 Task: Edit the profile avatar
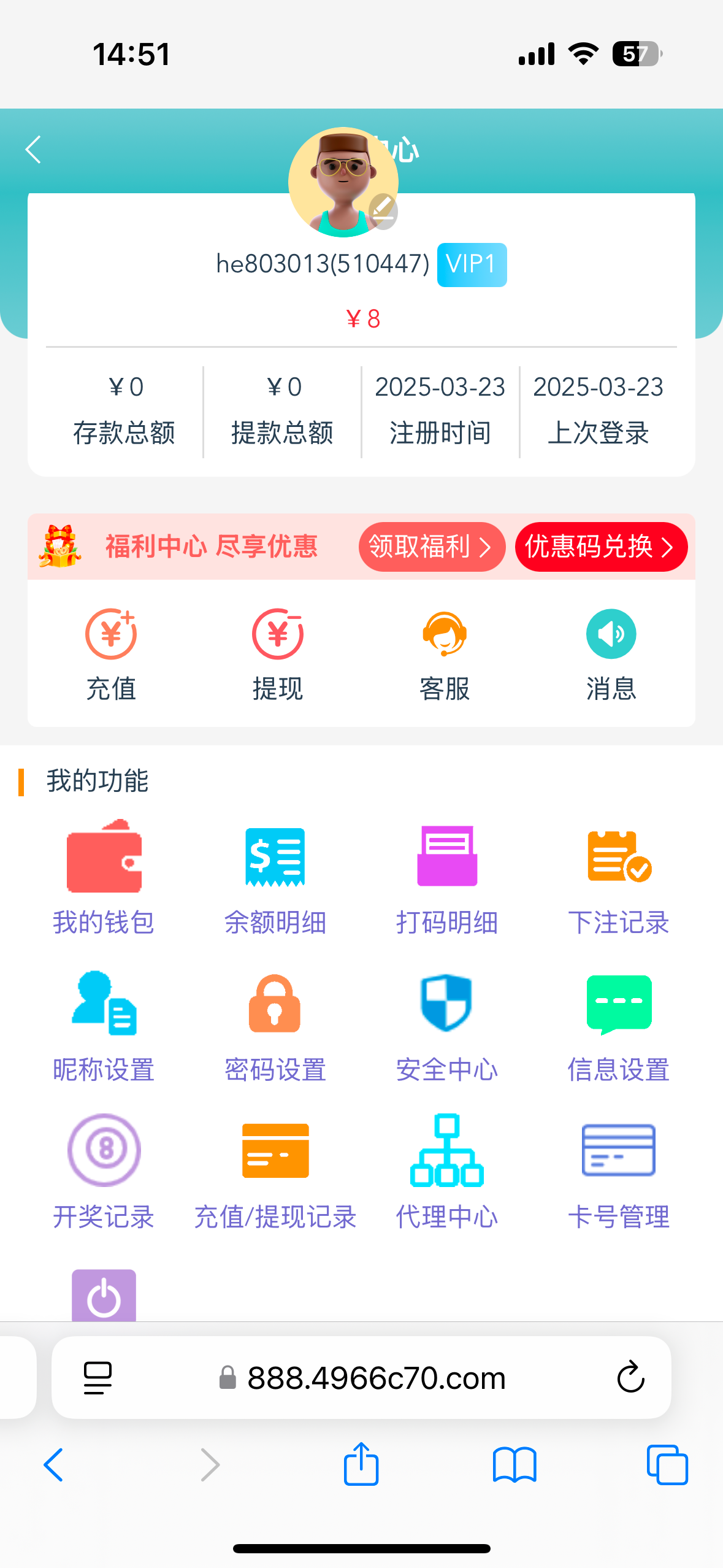pos(383,211)
